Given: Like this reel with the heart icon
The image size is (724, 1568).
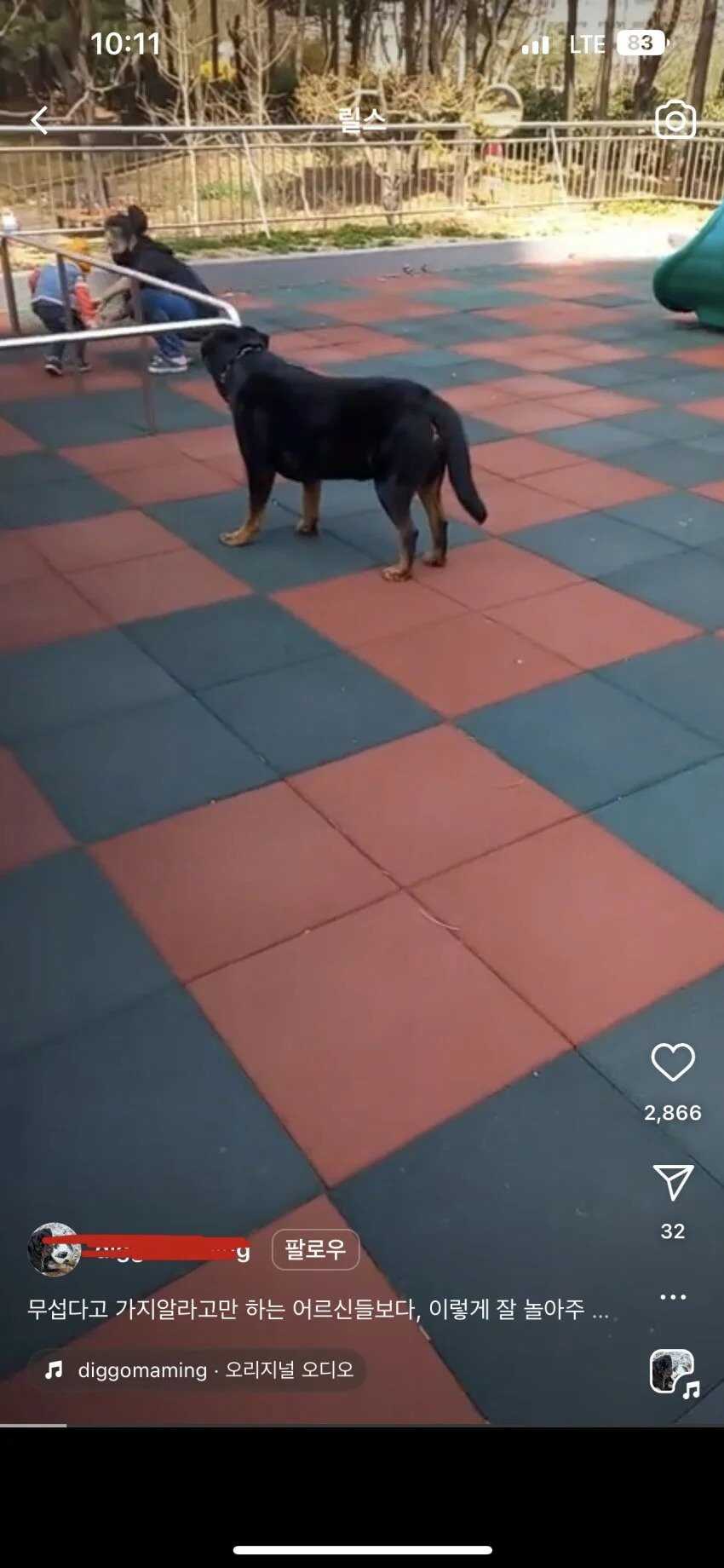Looking at the screenshot, I should [672, 1062].
